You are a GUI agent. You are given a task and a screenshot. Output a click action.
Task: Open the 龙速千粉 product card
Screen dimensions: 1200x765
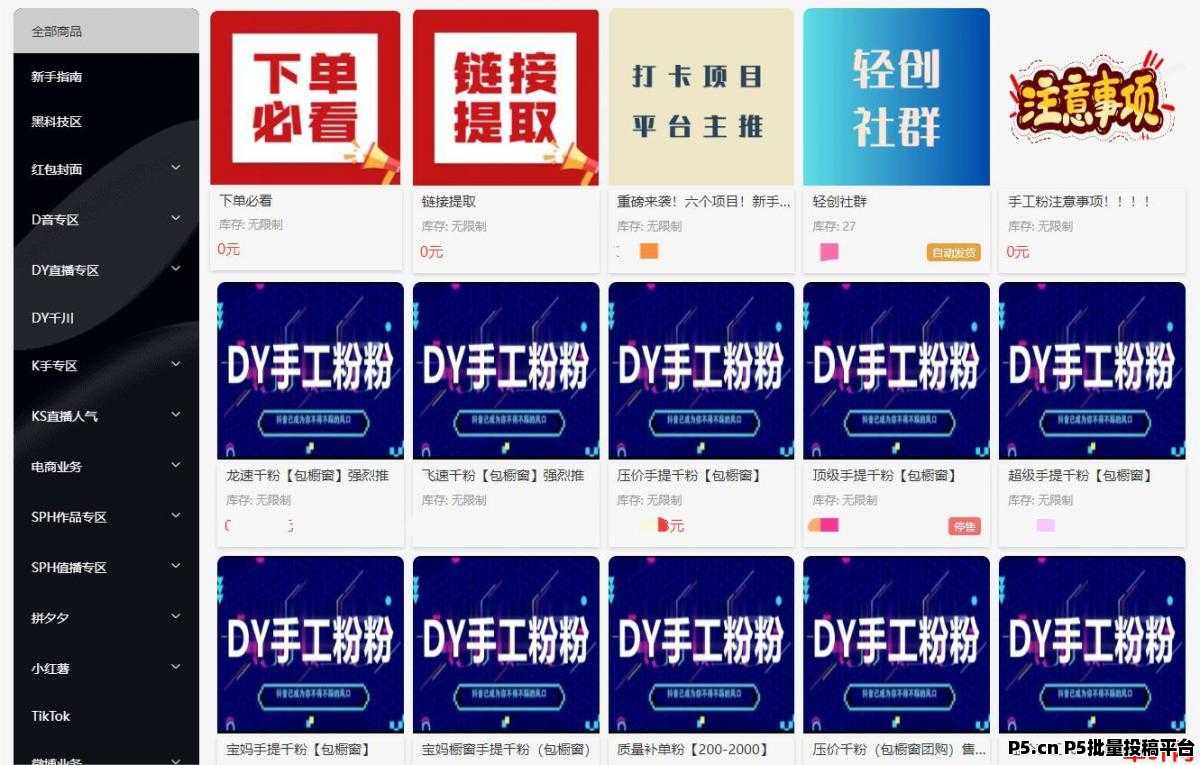pyautogui.click(x=310, y=371)
